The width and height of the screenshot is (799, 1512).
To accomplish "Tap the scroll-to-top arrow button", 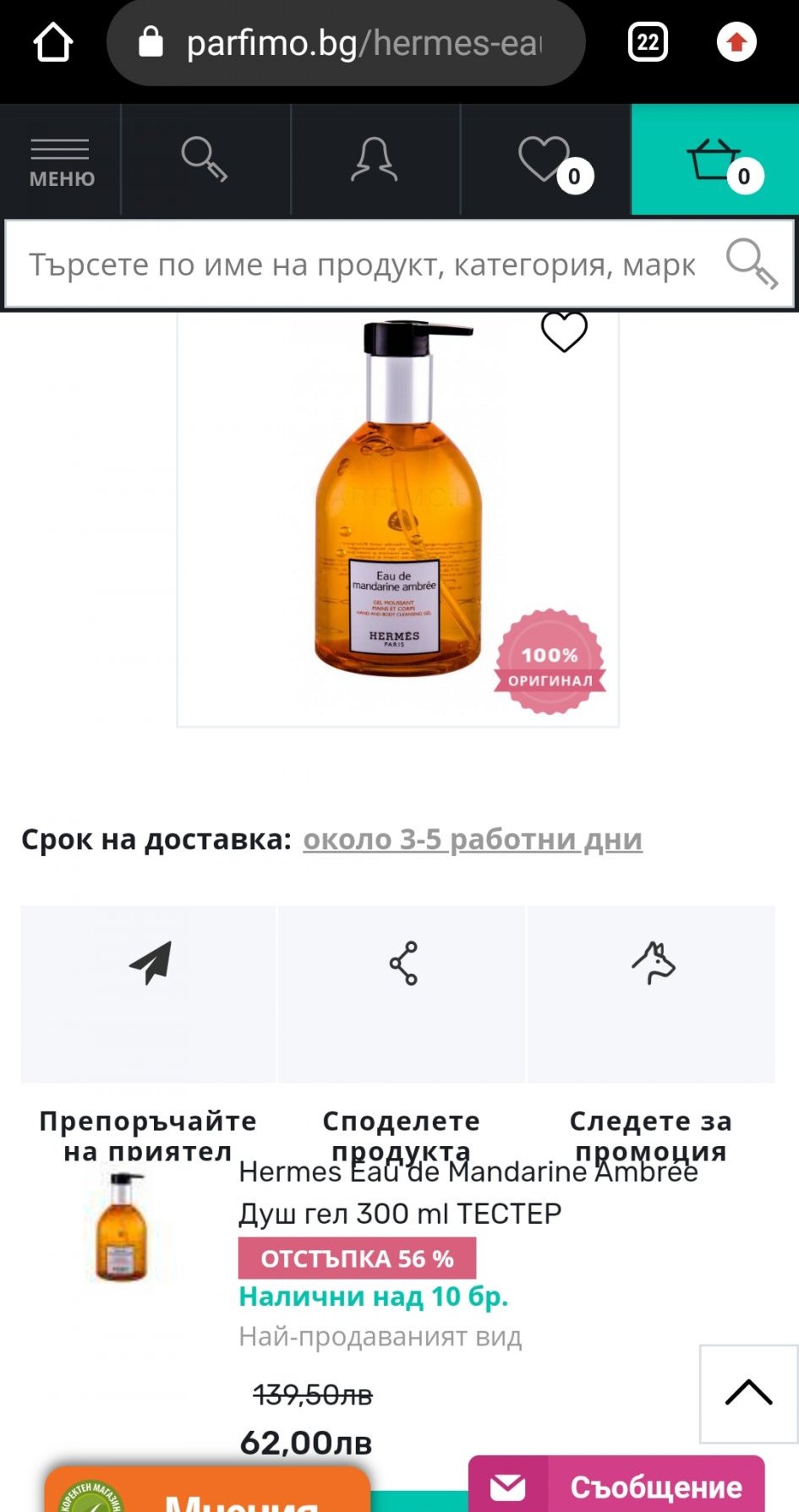I will 748,1393.
